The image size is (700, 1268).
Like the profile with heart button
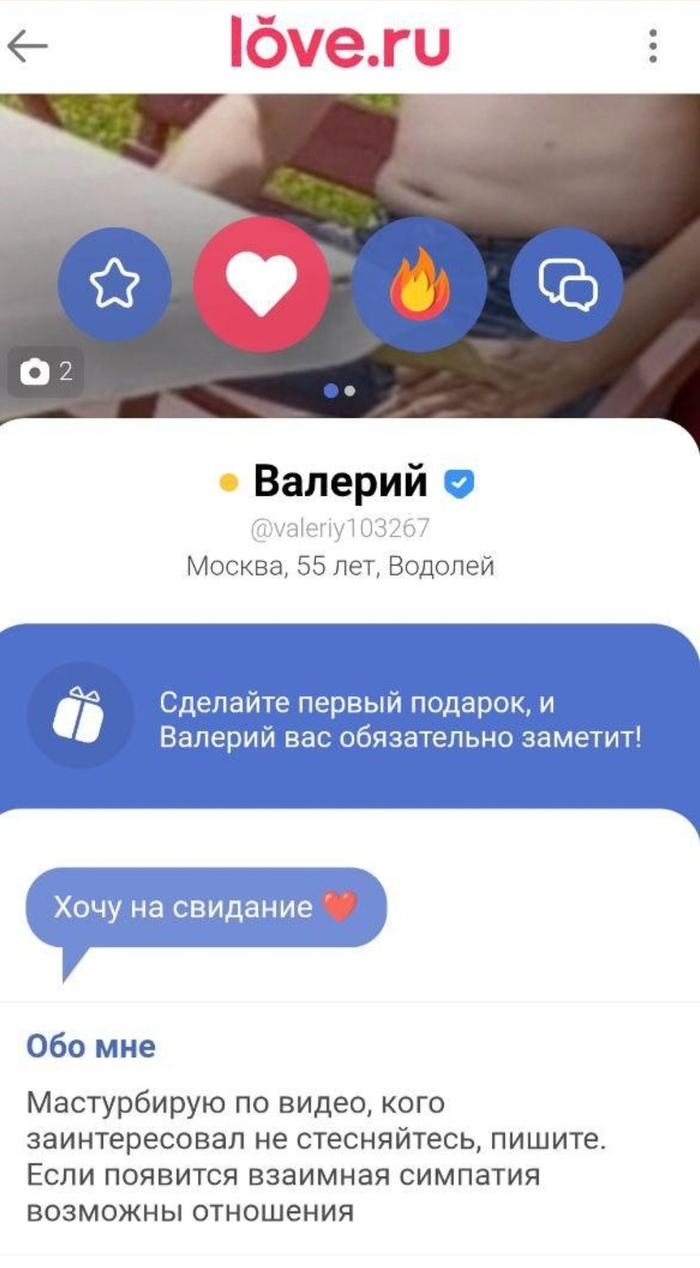pos(261,285)
